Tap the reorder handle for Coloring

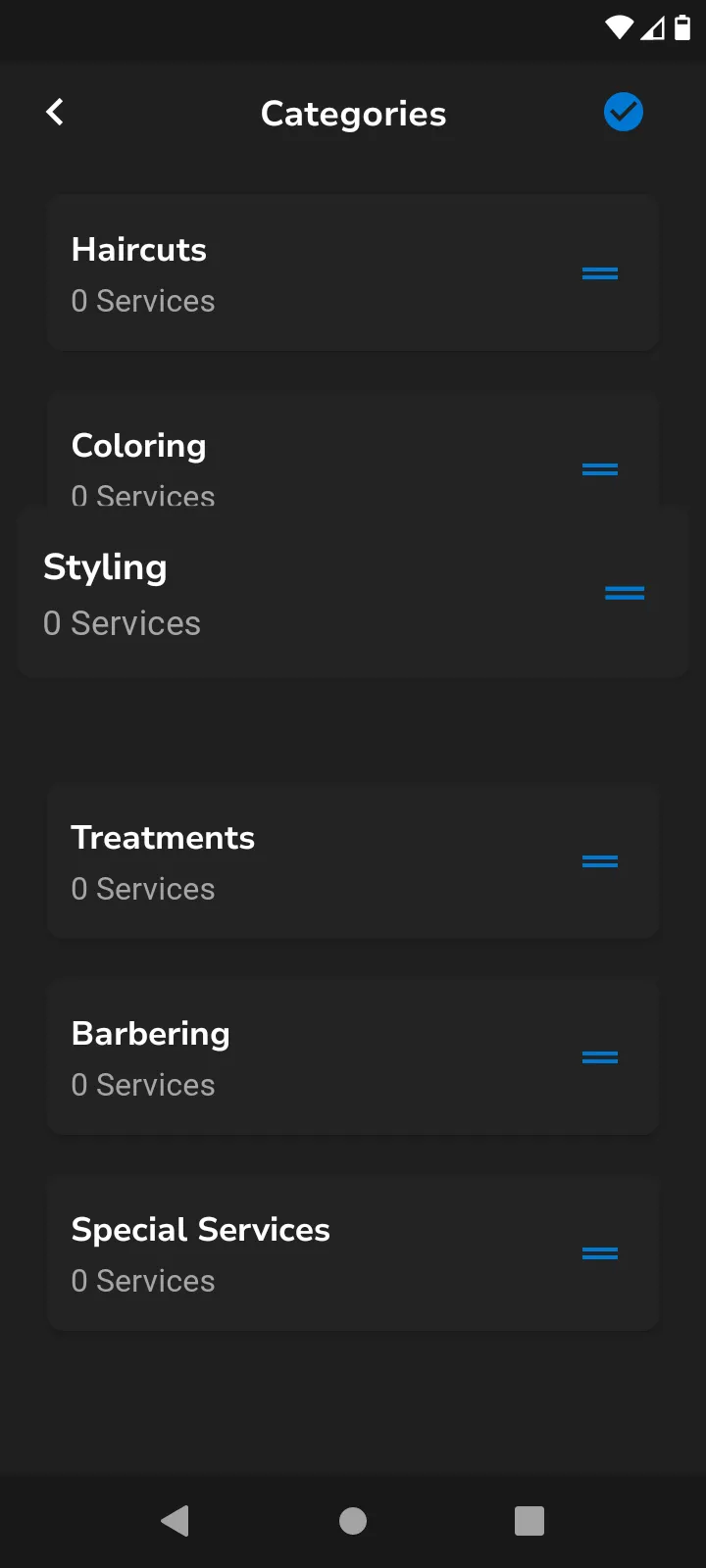click(x=599, y=469)
